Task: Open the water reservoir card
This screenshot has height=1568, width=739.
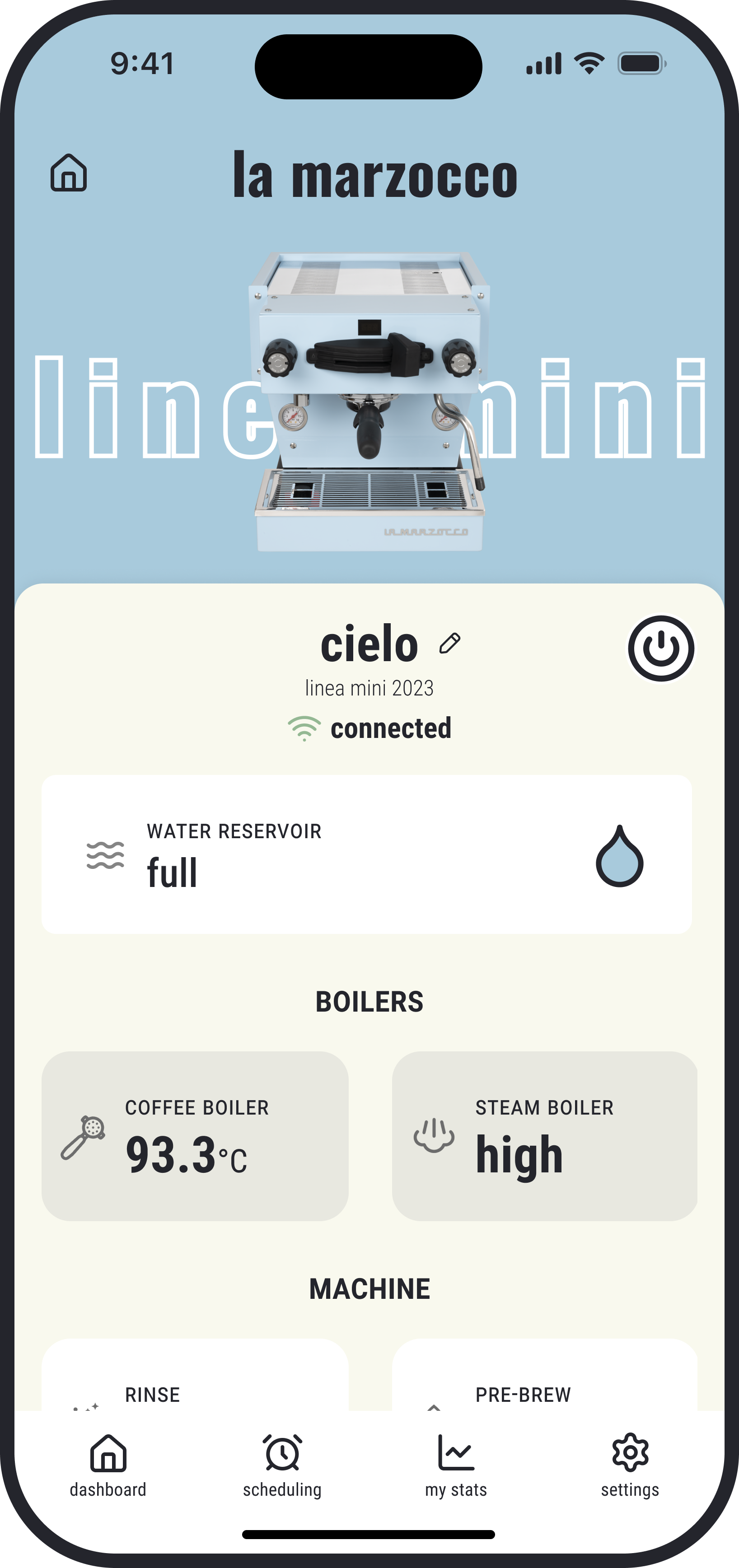Action: pos(366,854)
